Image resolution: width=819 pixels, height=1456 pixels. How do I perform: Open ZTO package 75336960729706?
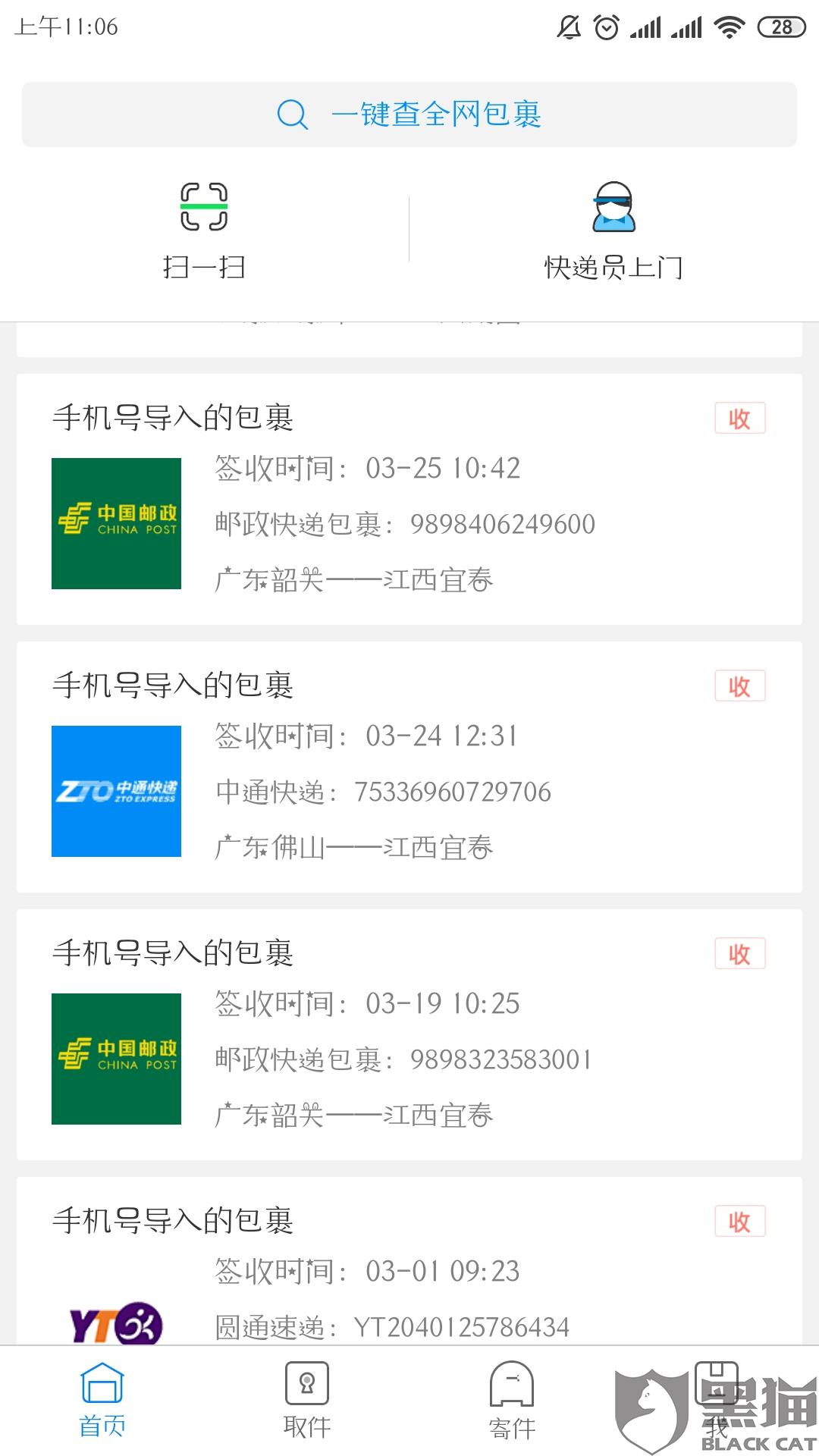409,767
